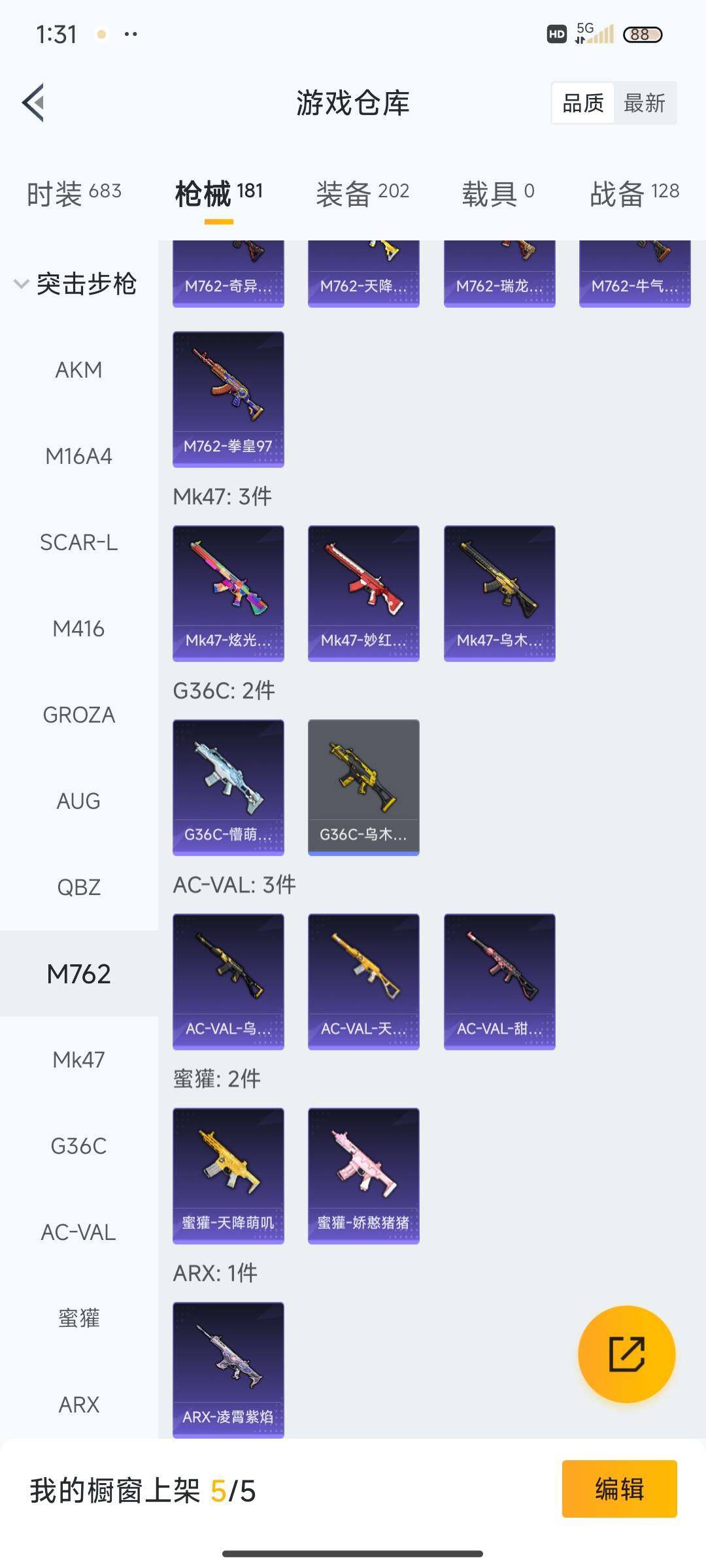
Task: Switch to the 装备 tab
Action: point(362,193)
